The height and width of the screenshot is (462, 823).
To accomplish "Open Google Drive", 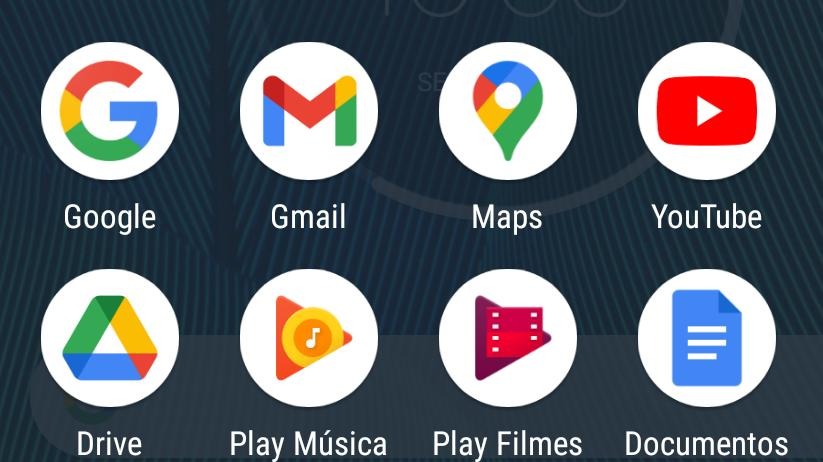I will (109, 338).
